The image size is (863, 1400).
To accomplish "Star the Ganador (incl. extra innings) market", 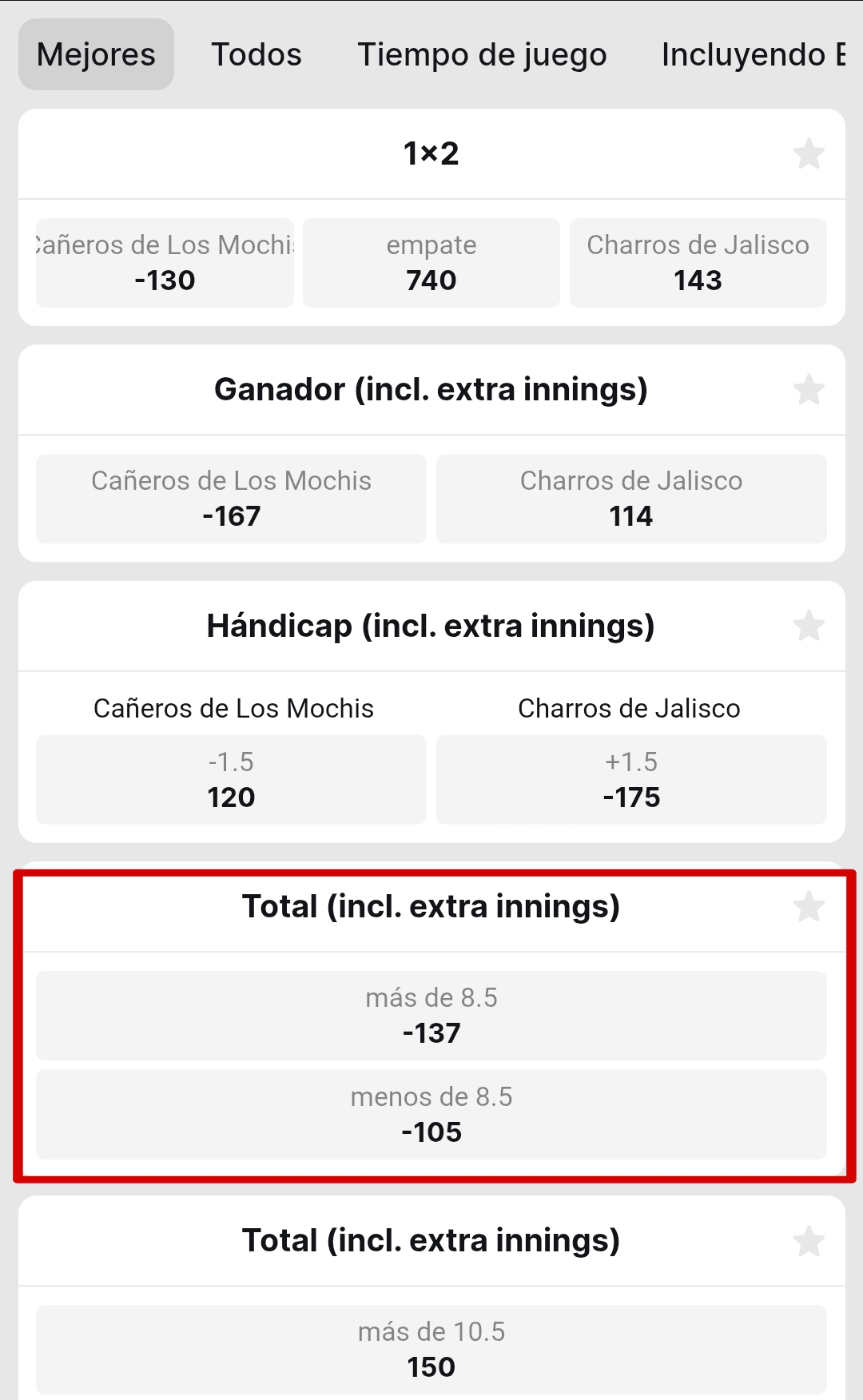I will (x=809, y=390).
